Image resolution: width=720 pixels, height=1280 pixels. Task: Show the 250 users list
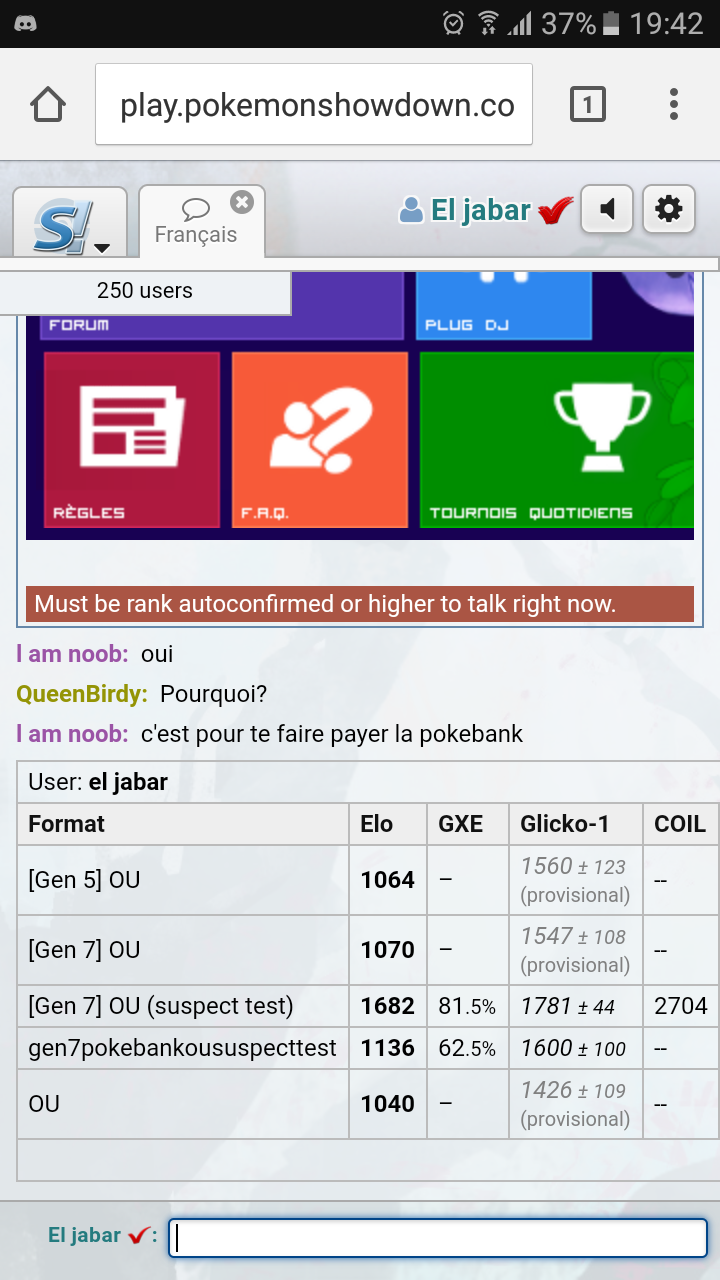pos(145,291)
